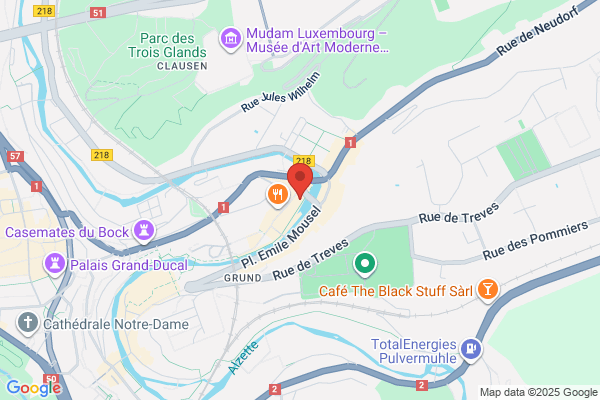Open the green park marker by Rue de Treves

point(365,265)
